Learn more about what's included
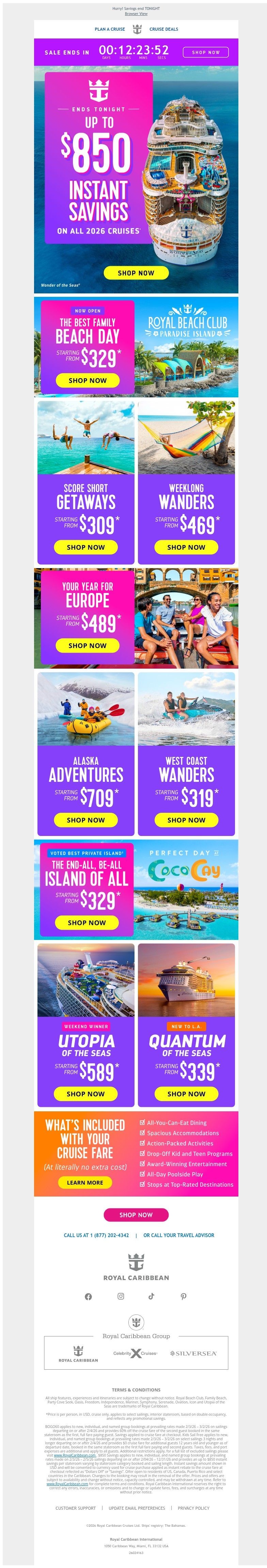This screenshot has width=267, height=1568. [x=85, y=1183]
